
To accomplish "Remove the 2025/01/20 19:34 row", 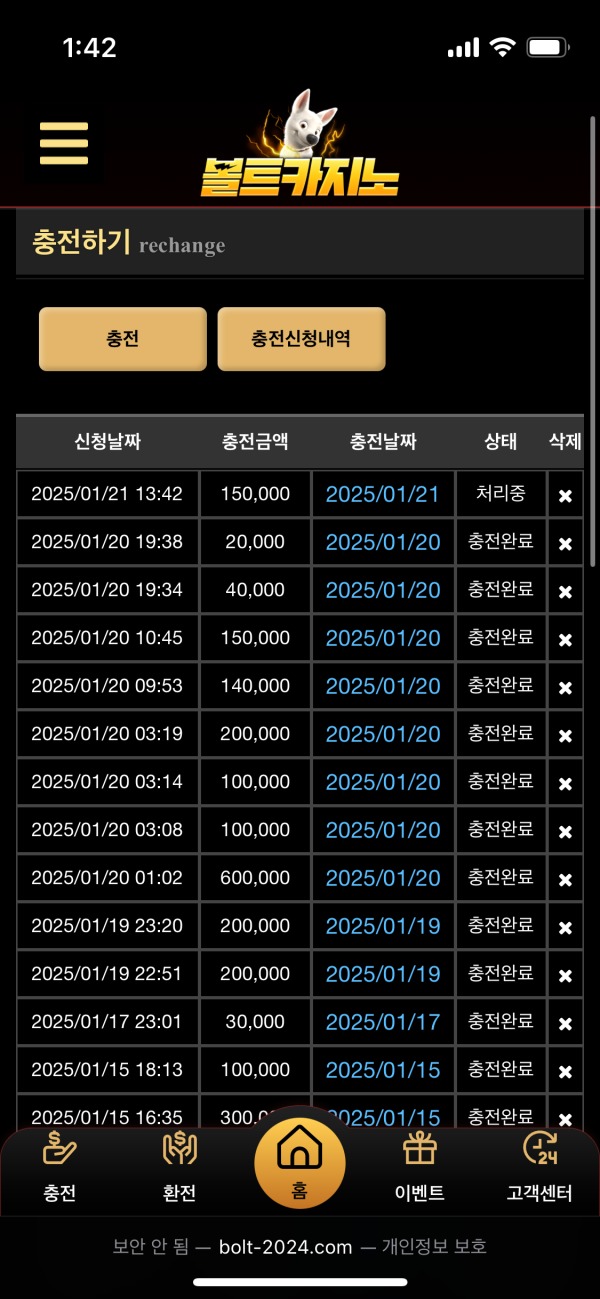I will (565, 592).
